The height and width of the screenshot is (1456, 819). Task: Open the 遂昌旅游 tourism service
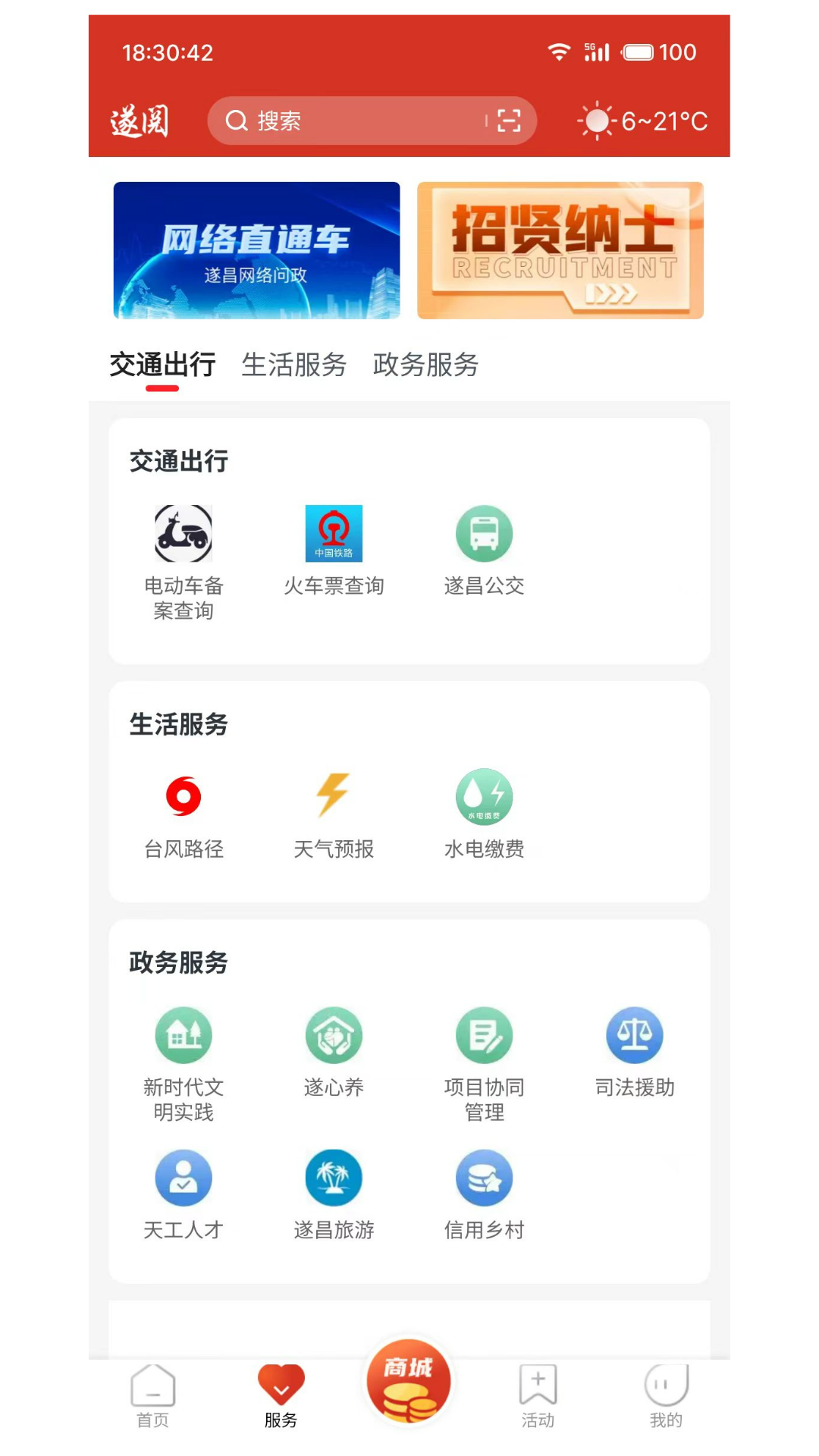click(x=334, y=1178)
